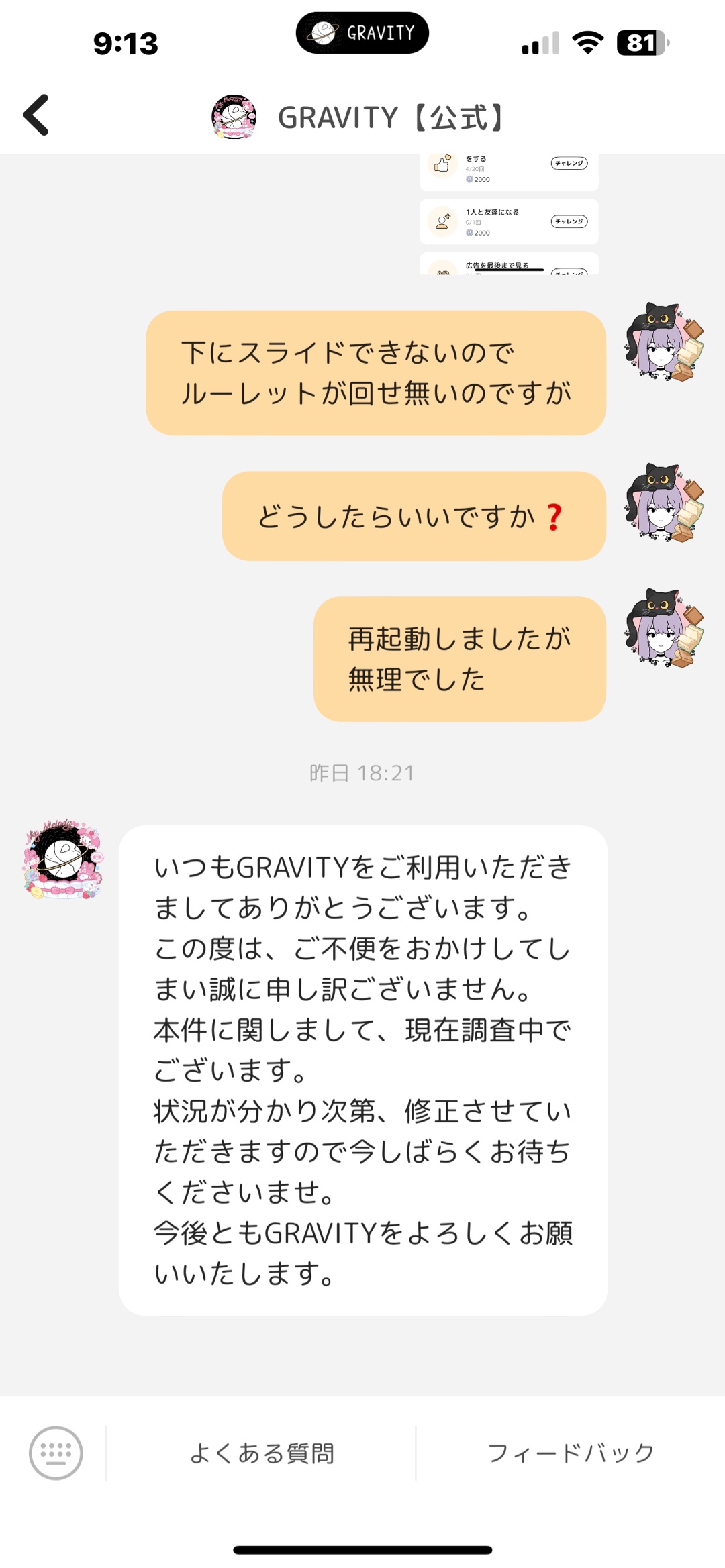
Task: Open GRAVITY avatar beside reply message
Action: [x=64, y=859]
